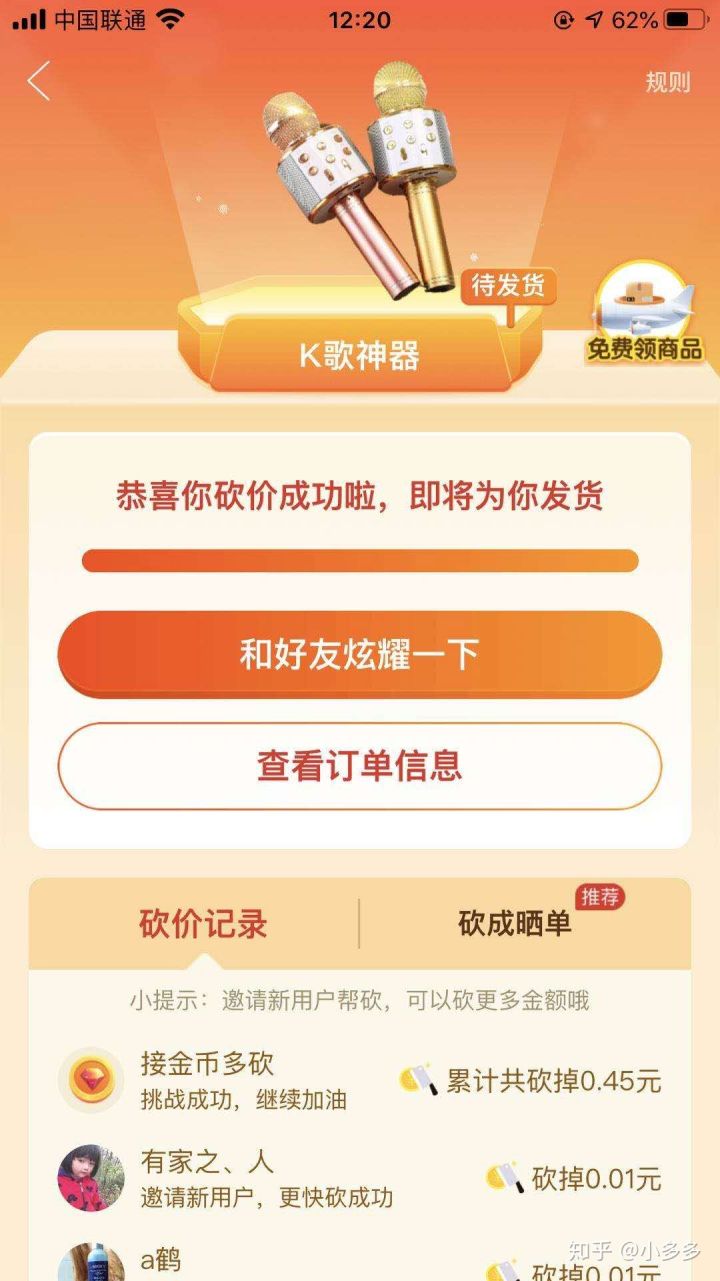
Task: Go back using the top-left arrow
Action: tap(38, 81)
